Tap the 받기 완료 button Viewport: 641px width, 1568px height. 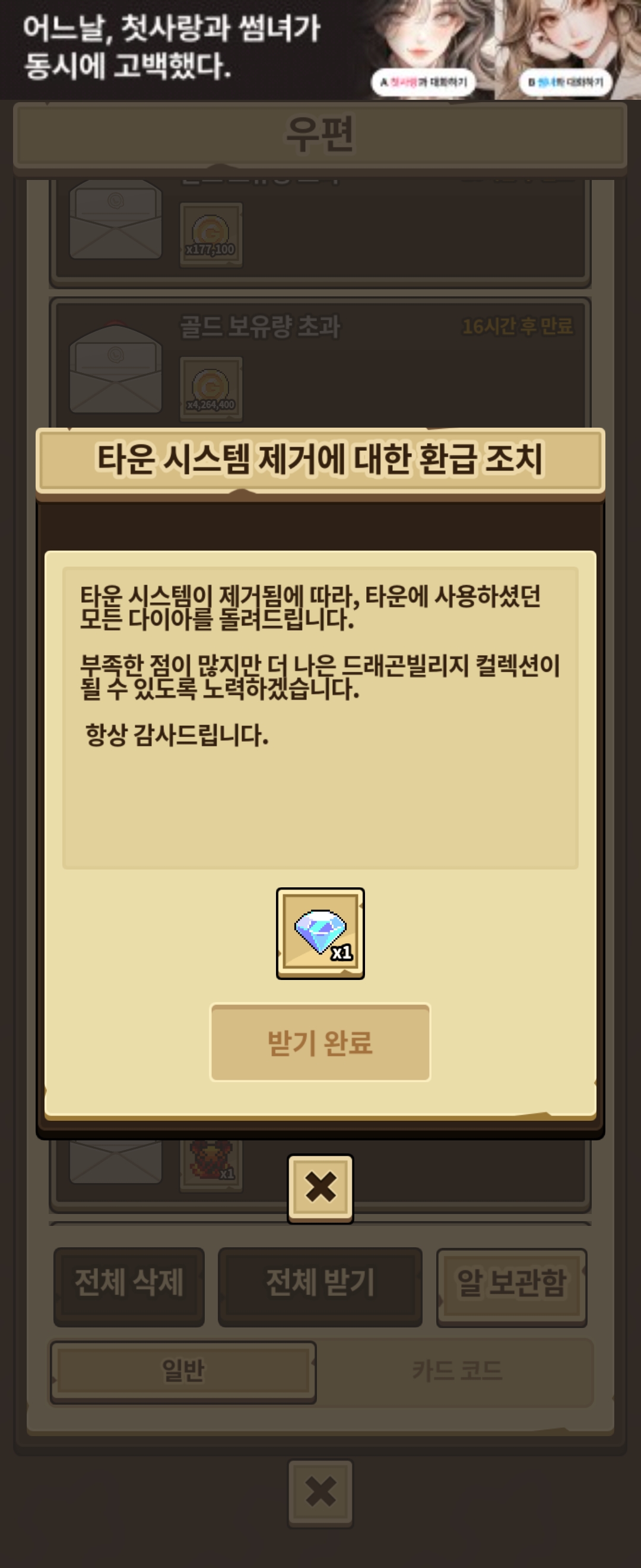pos(320,1042)
